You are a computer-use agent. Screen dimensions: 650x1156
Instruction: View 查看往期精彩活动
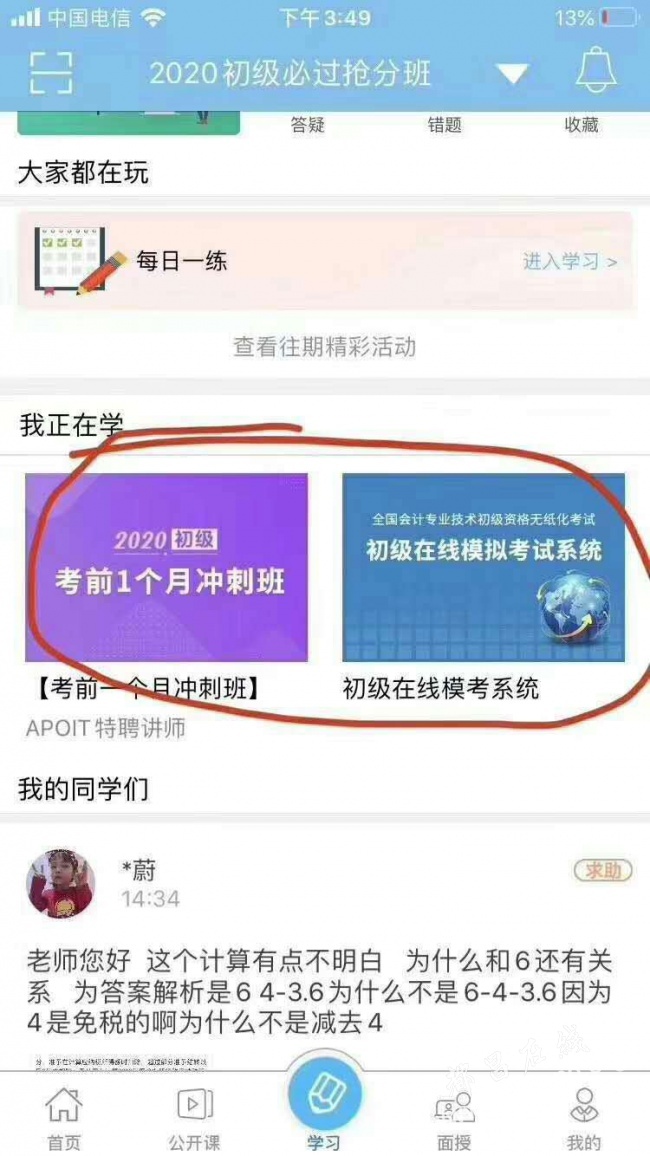pyautogui.click(x=324, y=347)
